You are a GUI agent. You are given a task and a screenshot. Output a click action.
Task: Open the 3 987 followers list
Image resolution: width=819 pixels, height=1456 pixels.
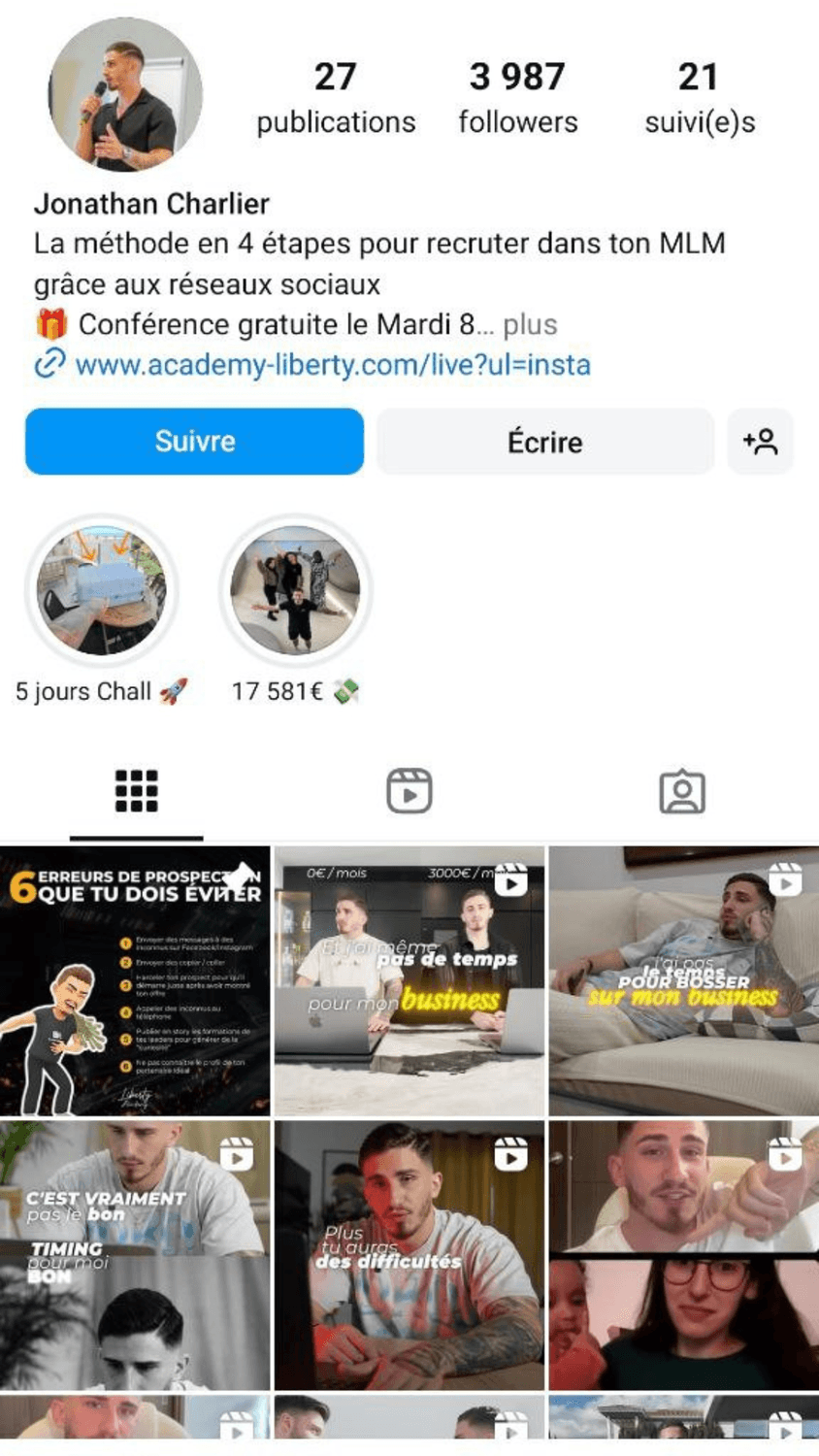pos(517,97)
